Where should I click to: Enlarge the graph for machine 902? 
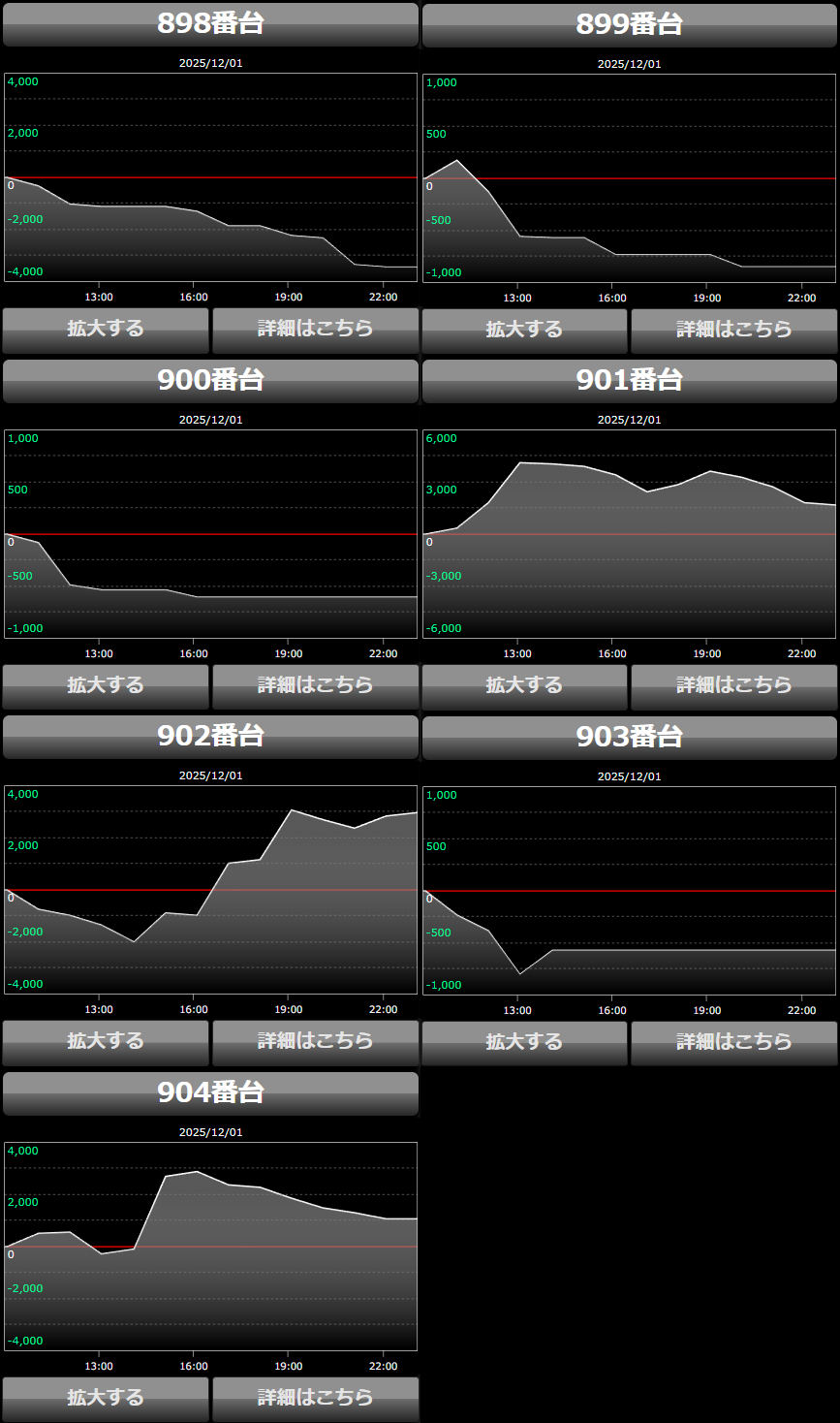pos(106,1042)
